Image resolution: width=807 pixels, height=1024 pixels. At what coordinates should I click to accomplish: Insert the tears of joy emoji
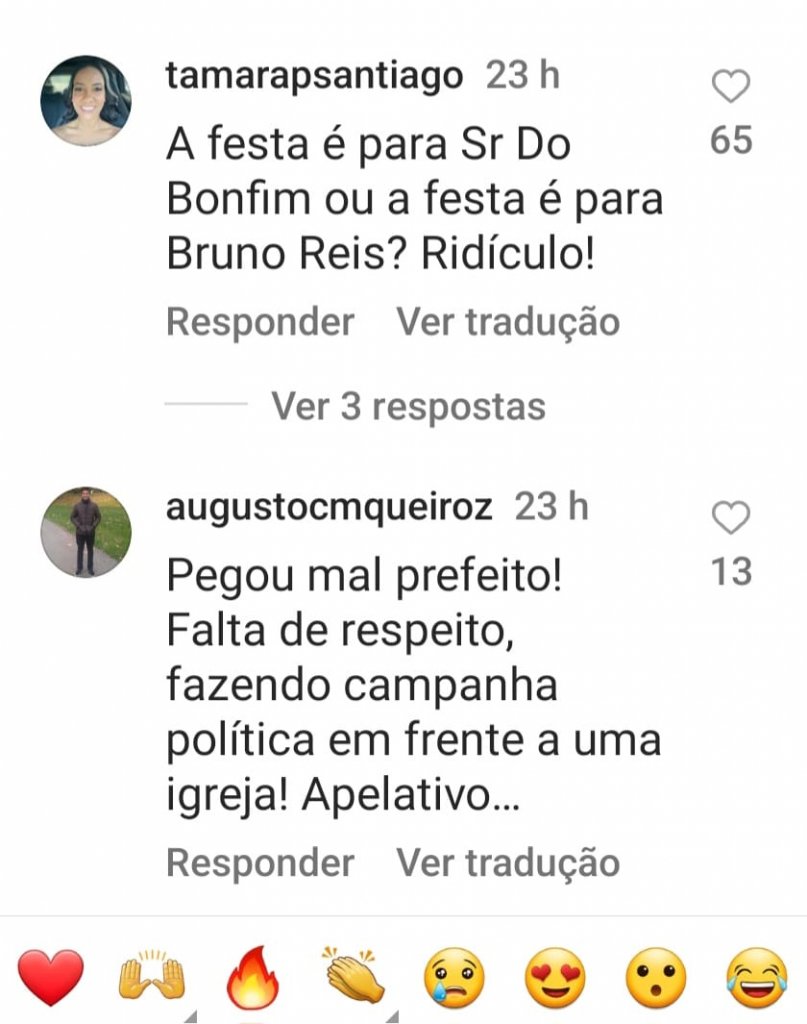[x=757, y=977]
